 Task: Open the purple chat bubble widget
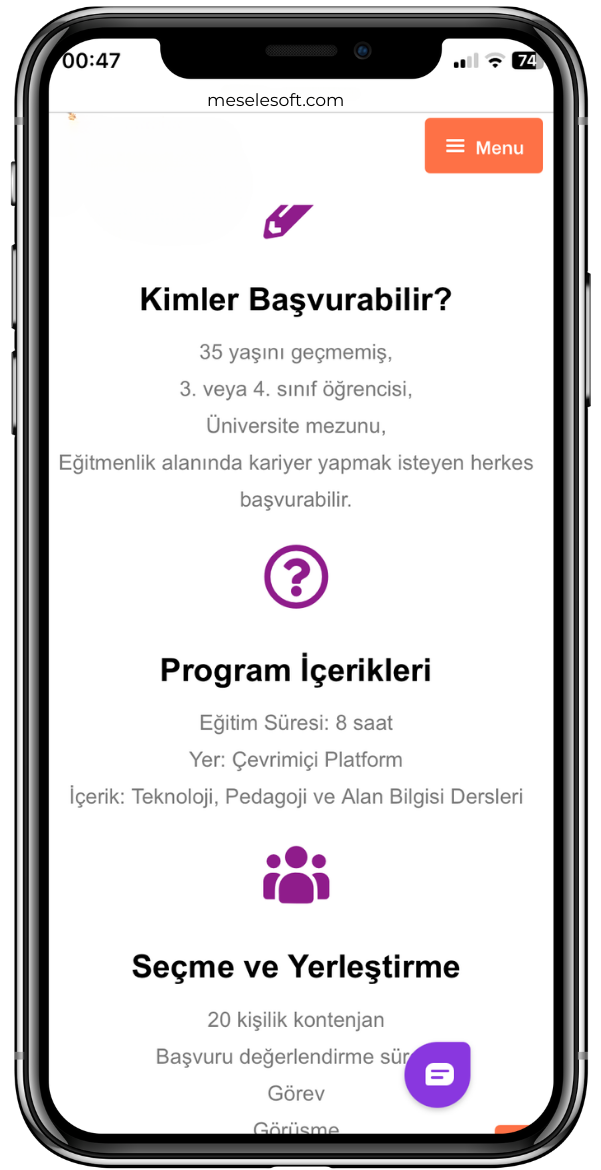pos(438,1074)
